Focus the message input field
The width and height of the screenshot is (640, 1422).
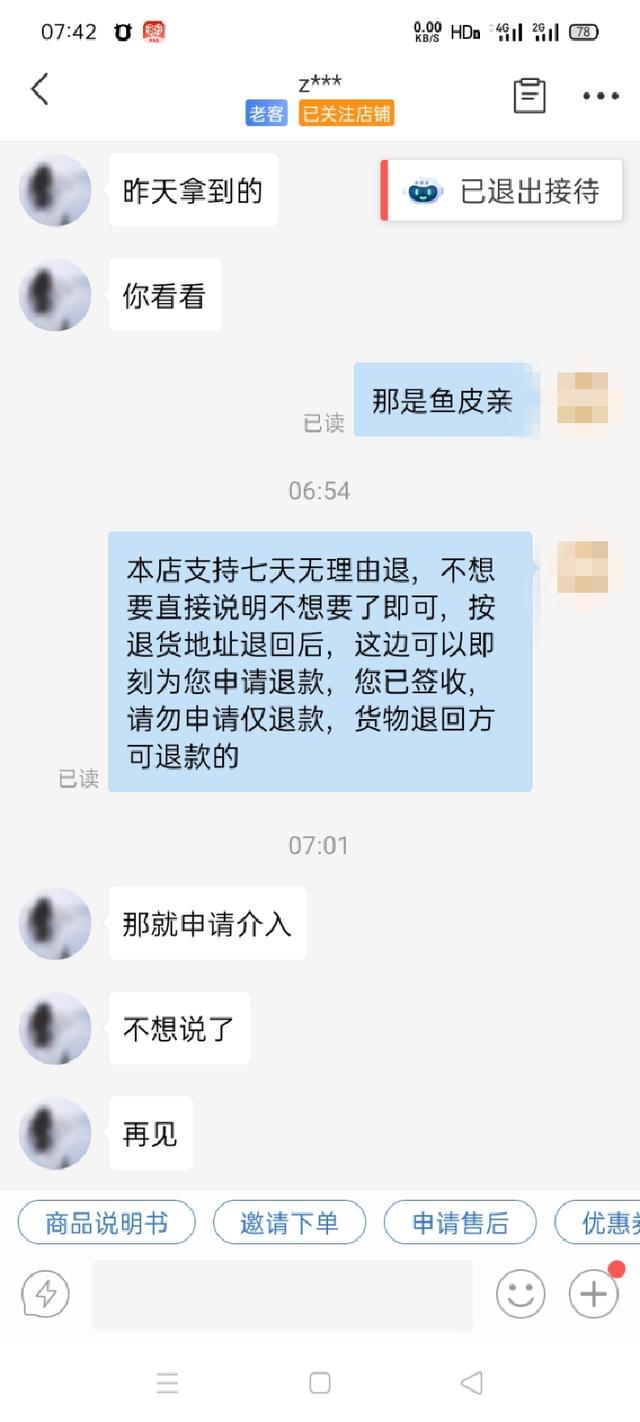click(282, 1295)
